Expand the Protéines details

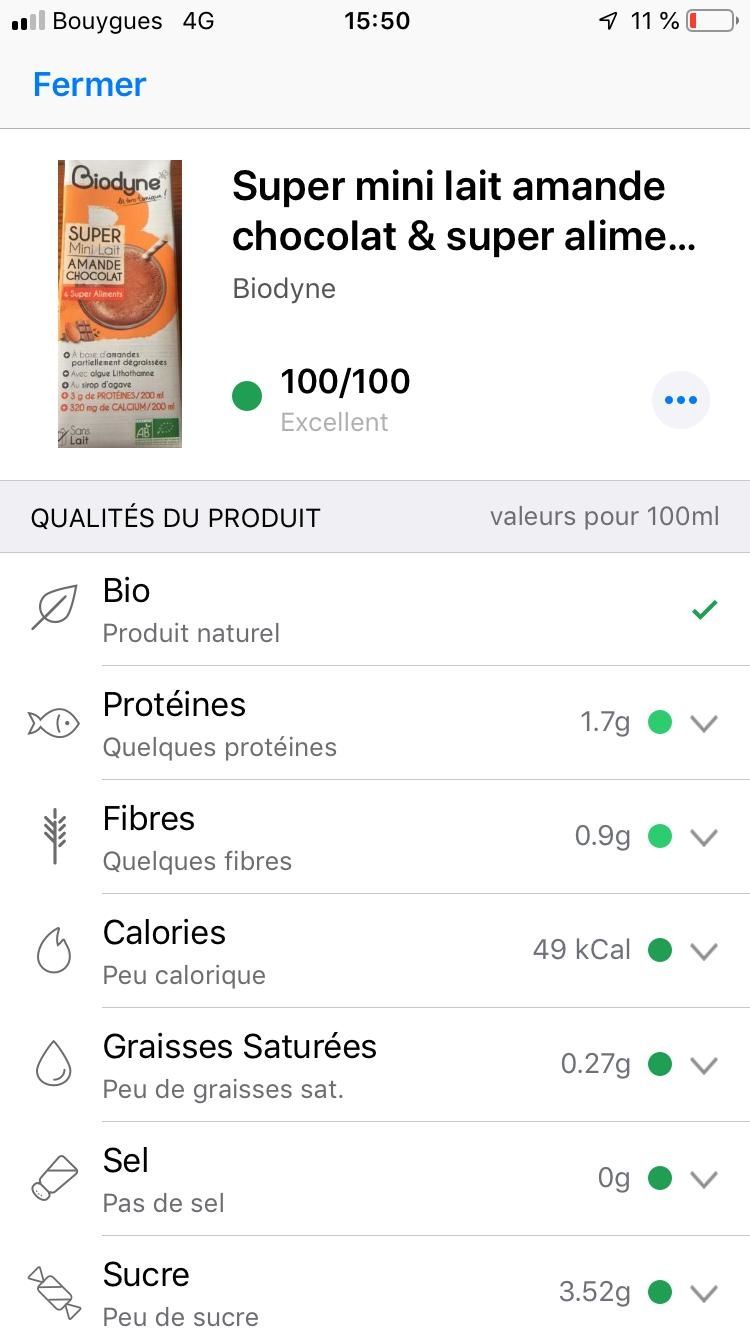[704, 723]
